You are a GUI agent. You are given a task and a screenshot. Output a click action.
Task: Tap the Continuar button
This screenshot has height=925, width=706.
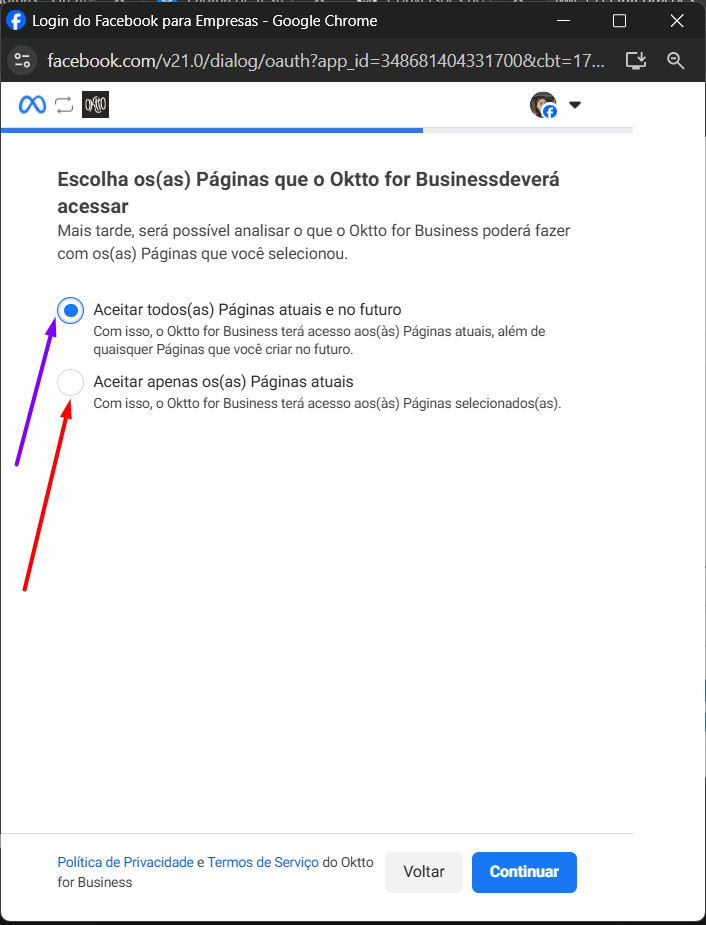click(524, 872)
